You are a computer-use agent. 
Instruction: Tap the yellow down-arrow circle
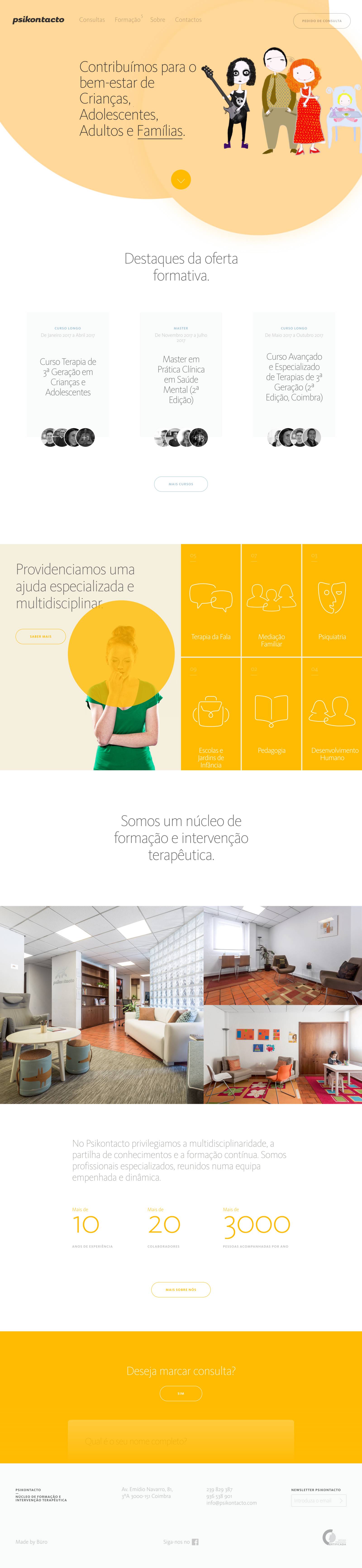pos(181,180)
